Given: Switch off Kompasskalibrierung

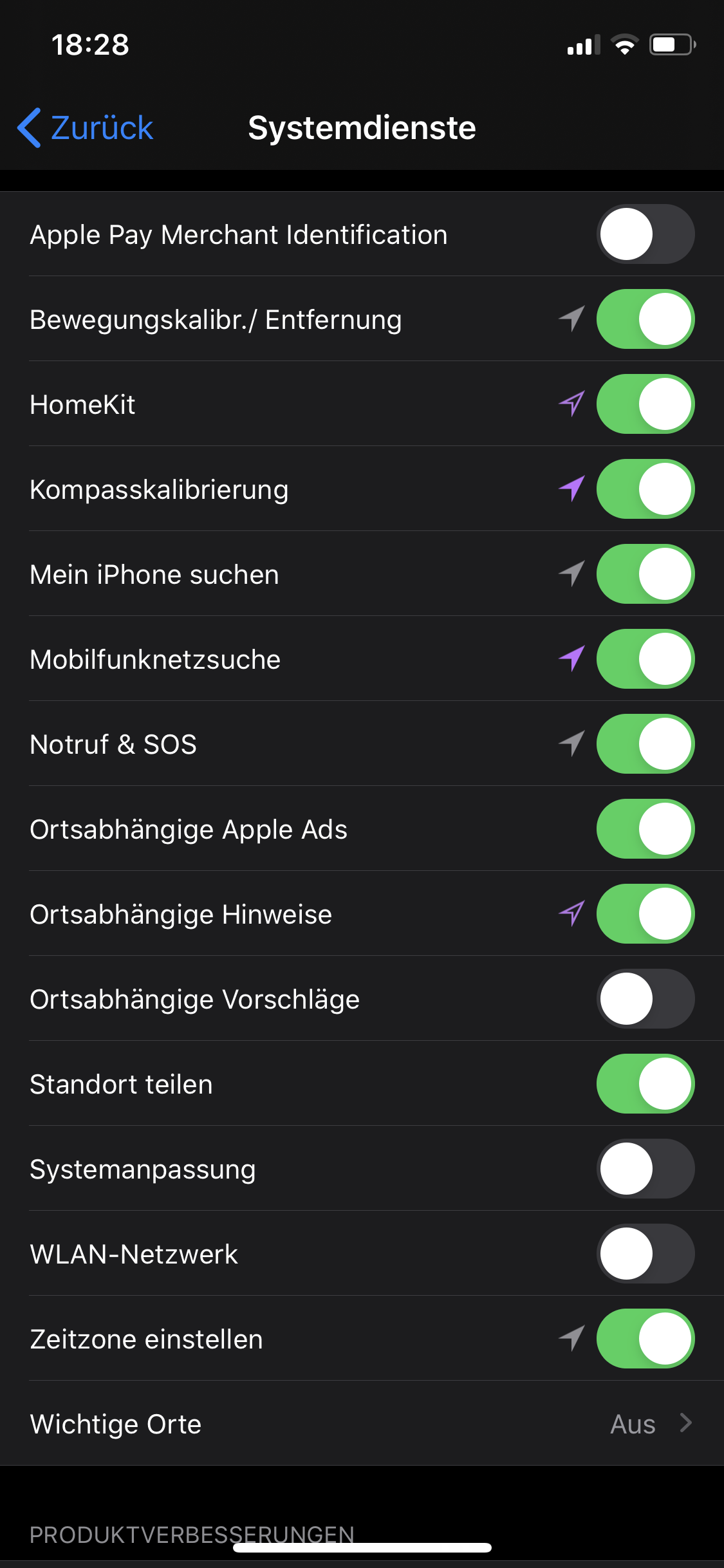Looking at the screenshot, I should click(645, 489).
